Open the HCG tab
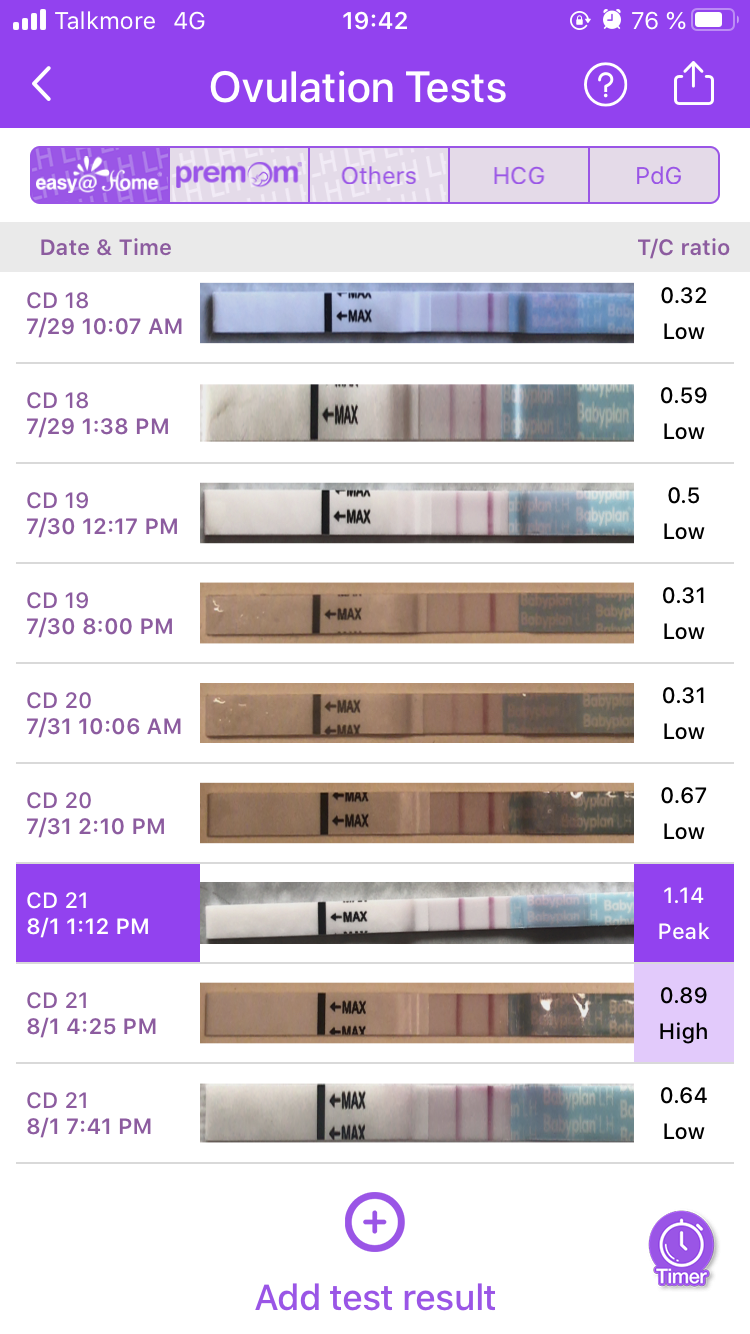Viewport: 750px width, 1334px height. [x=519, y=176]
